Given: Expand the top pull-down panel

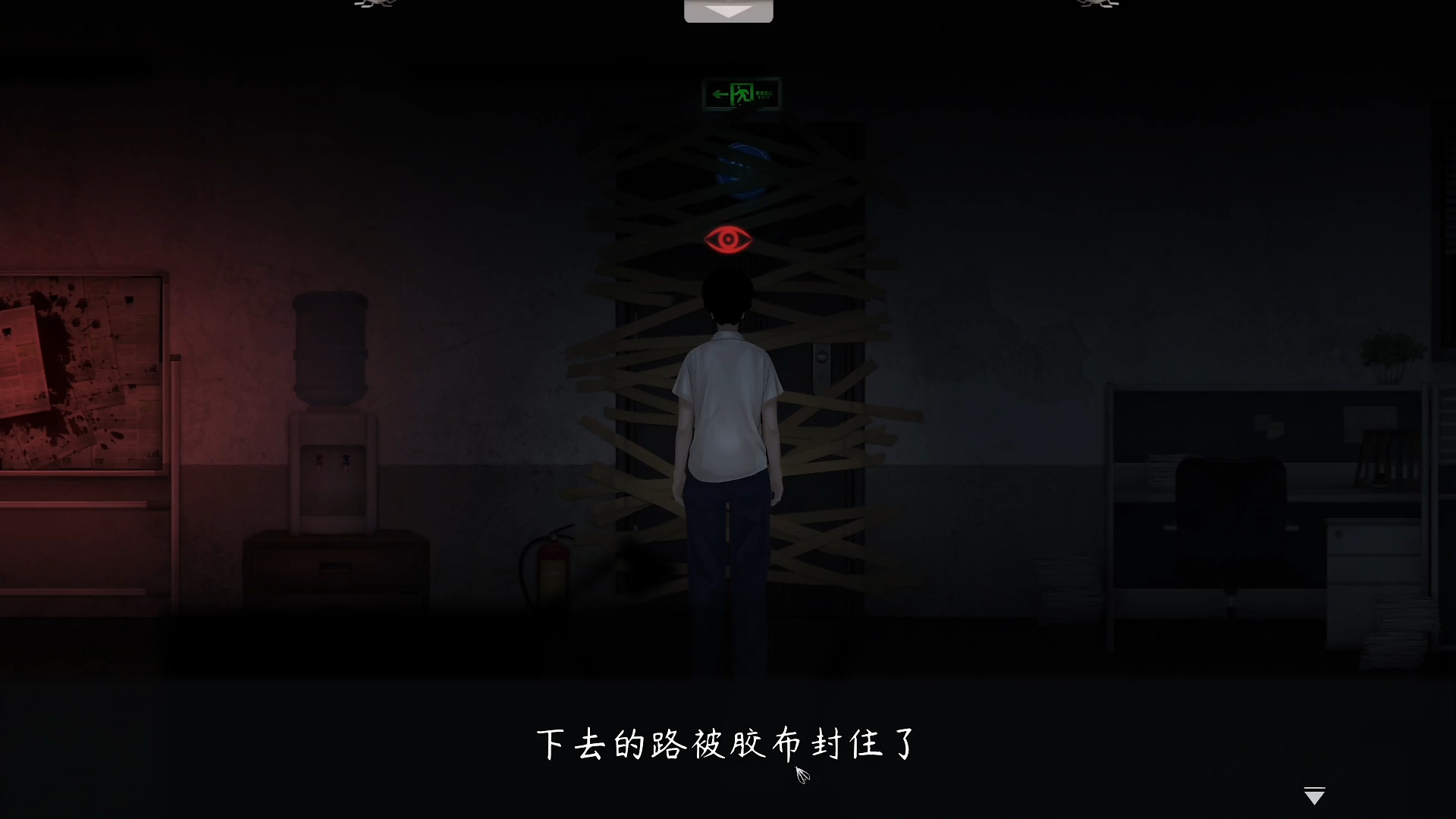Looking at the screenshot, I should pyautogui.click(x=728, y=11).
